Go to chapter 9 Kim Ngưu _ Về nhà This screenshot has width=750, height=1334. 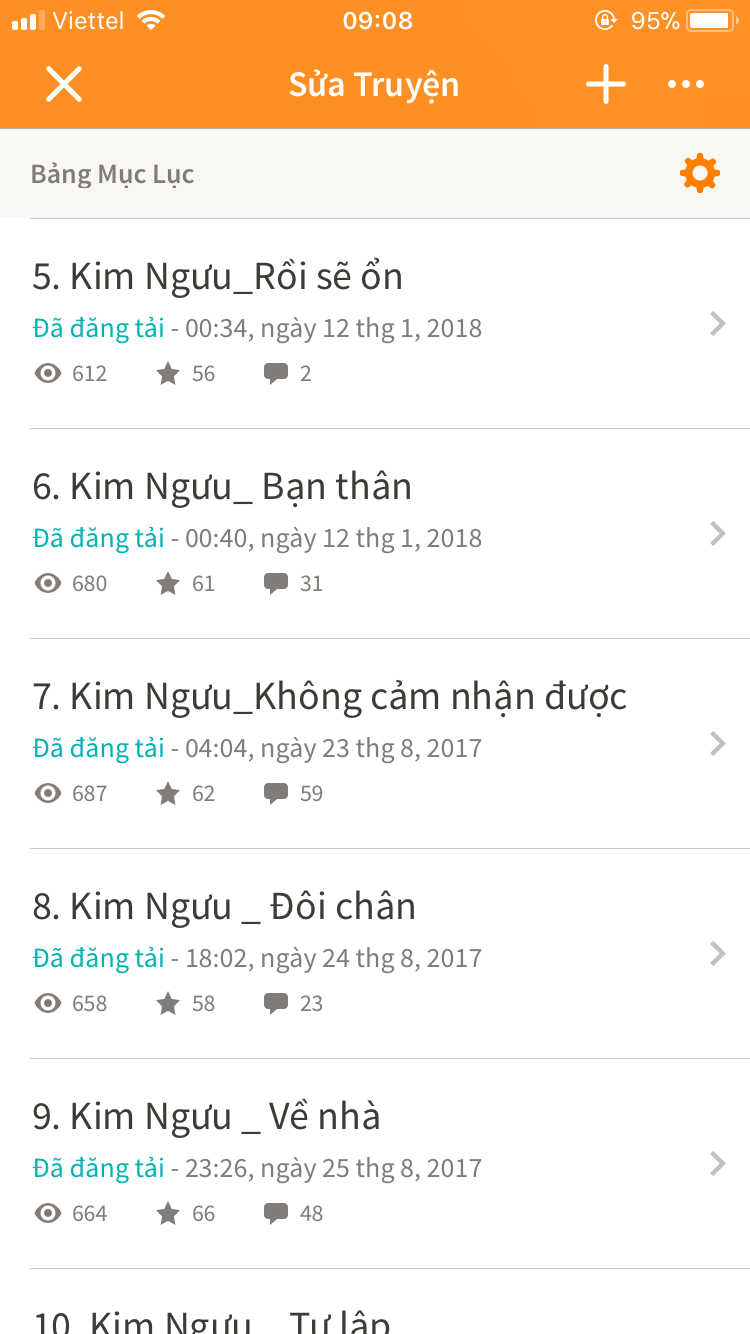point(375,1163)
